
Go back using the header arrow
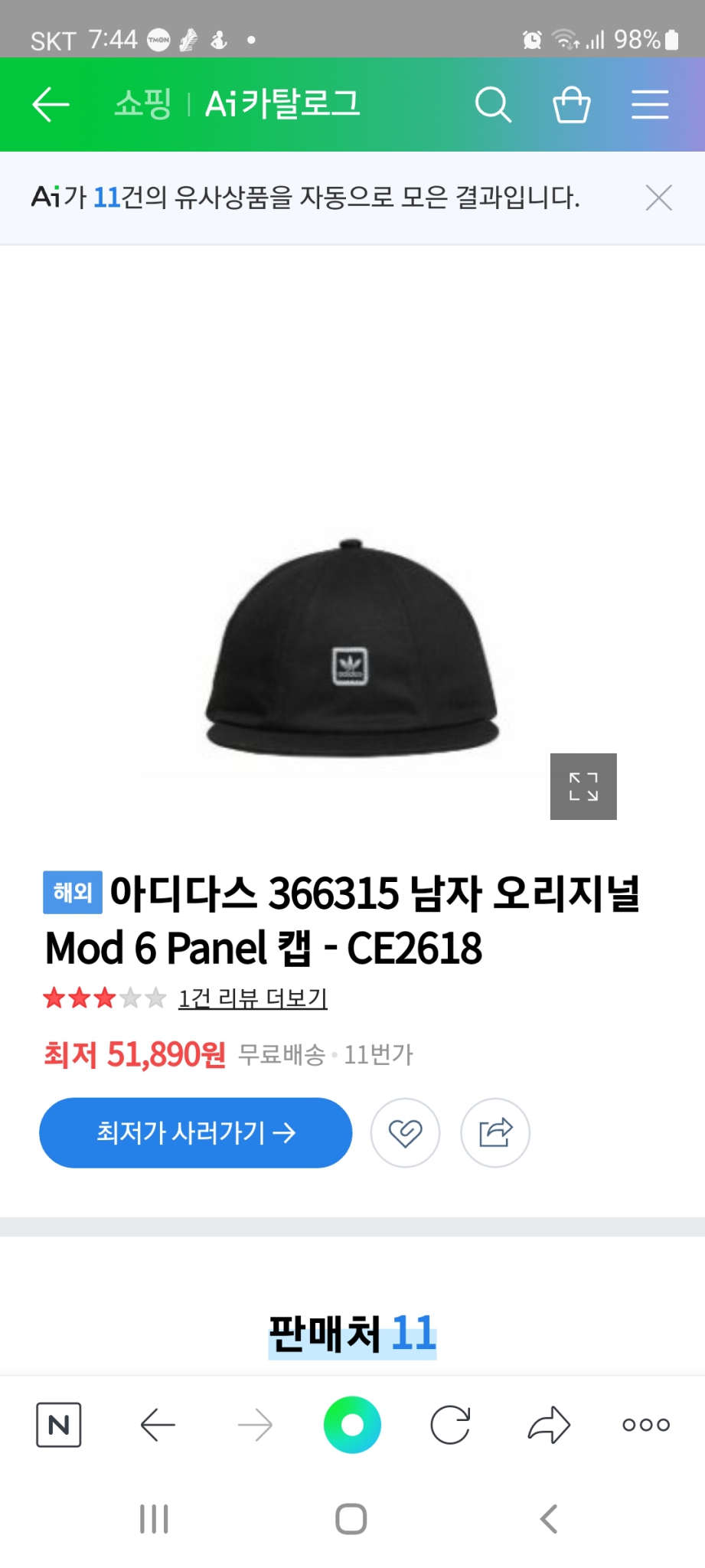coord(49,104)
